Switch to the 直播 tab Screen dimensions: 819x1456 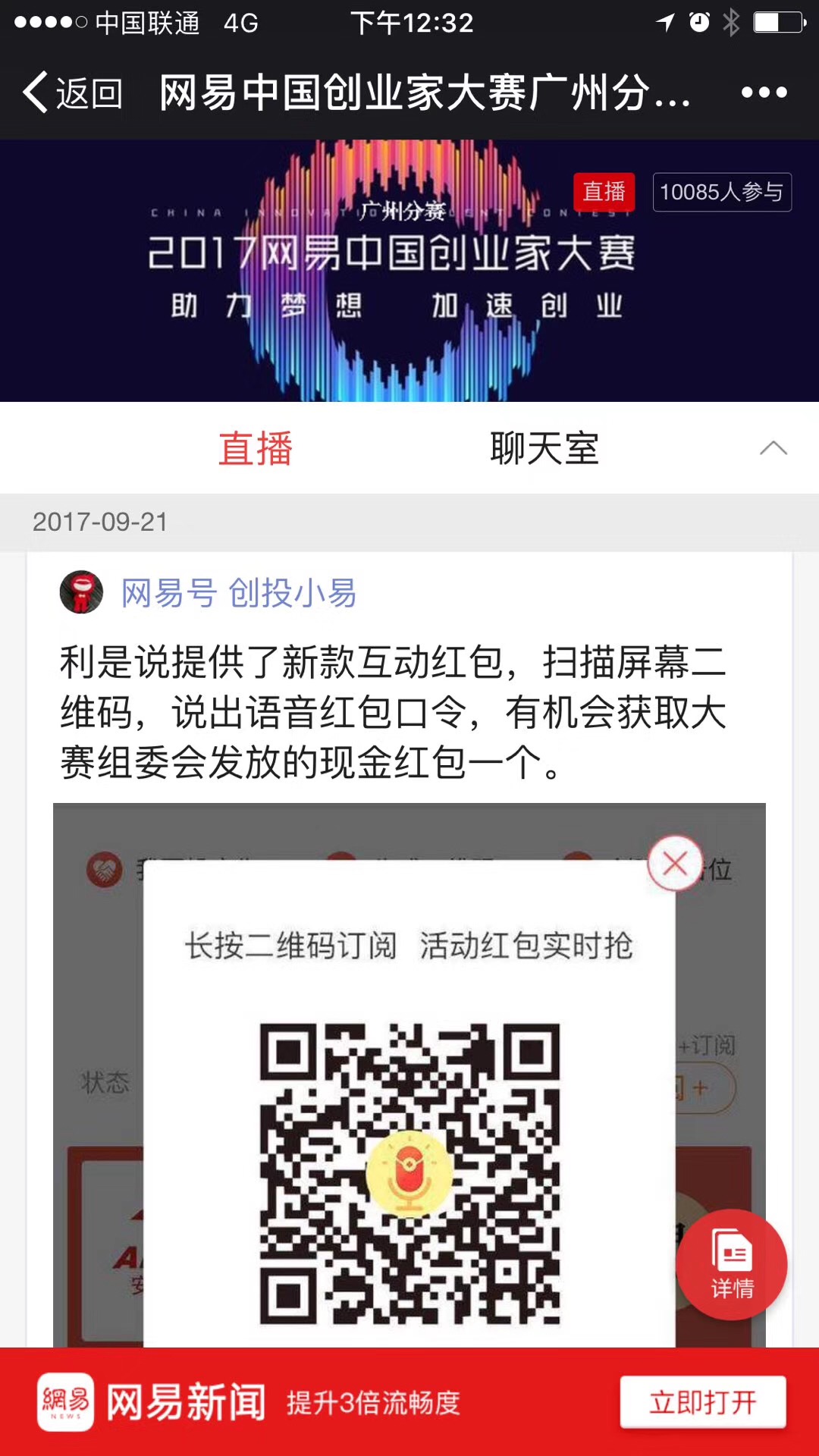256,448
